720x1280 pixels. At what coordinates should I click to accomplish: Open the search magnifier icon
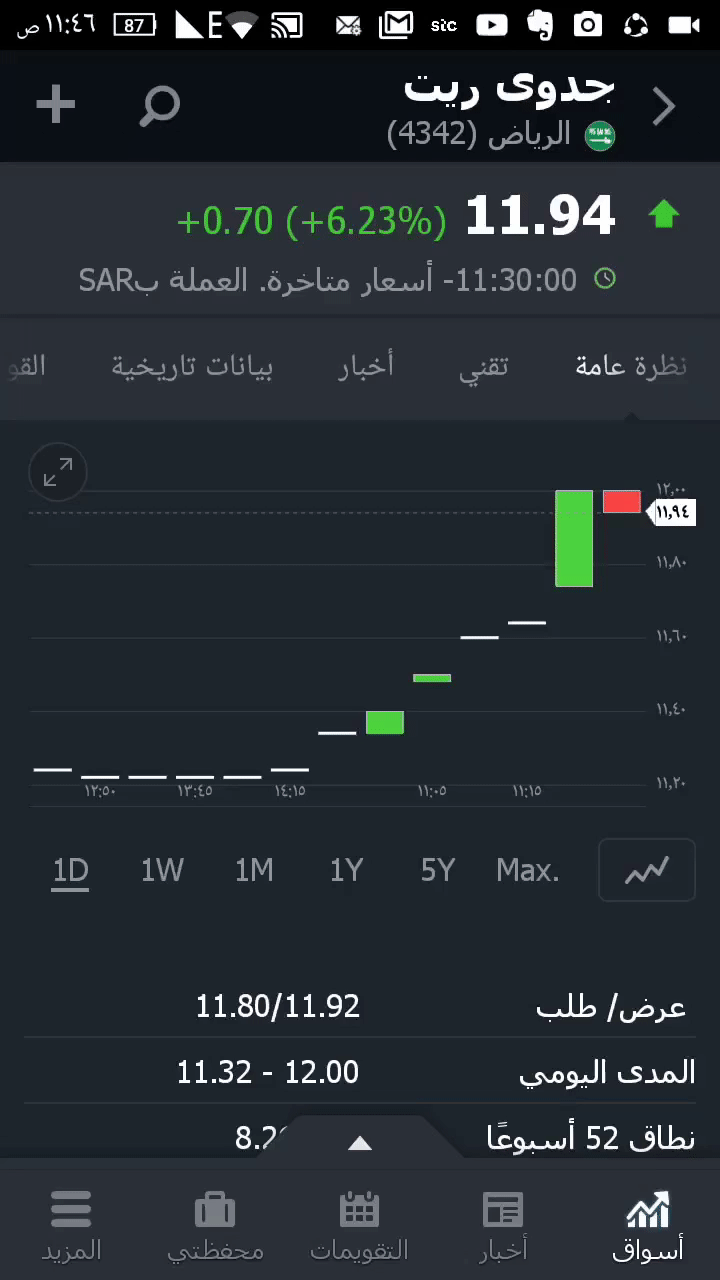(x=159, y=106)
